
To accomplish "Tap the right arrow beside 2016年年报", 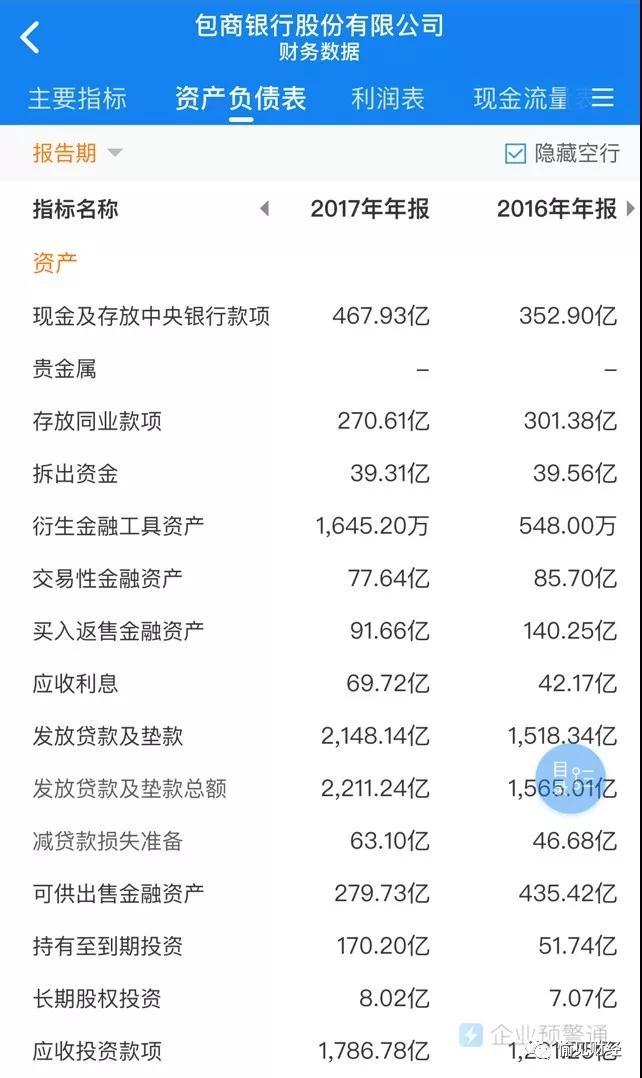I will (630, 209).
